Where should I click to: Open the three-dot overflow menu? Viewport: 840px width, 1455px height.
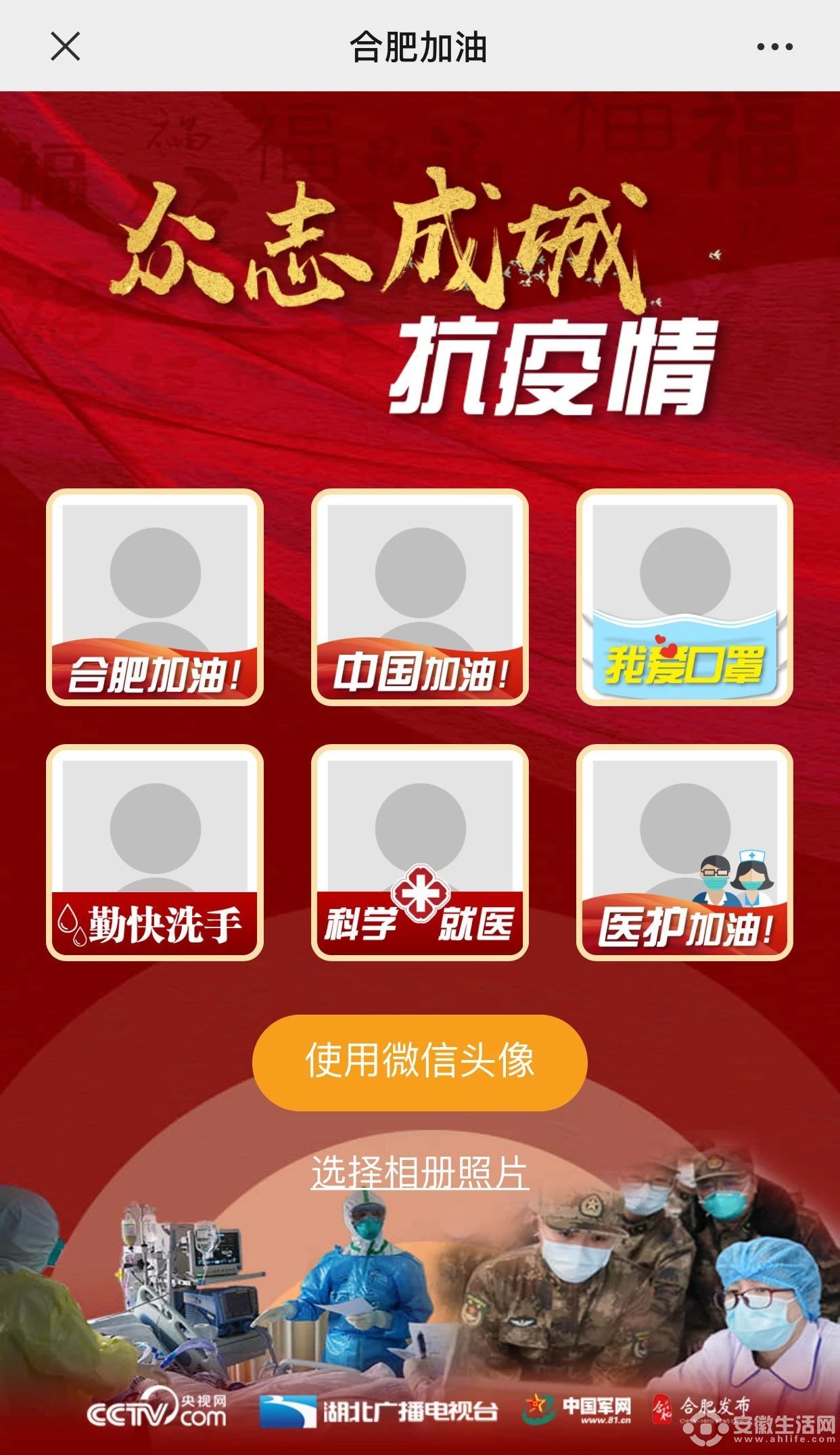(774, 47)
